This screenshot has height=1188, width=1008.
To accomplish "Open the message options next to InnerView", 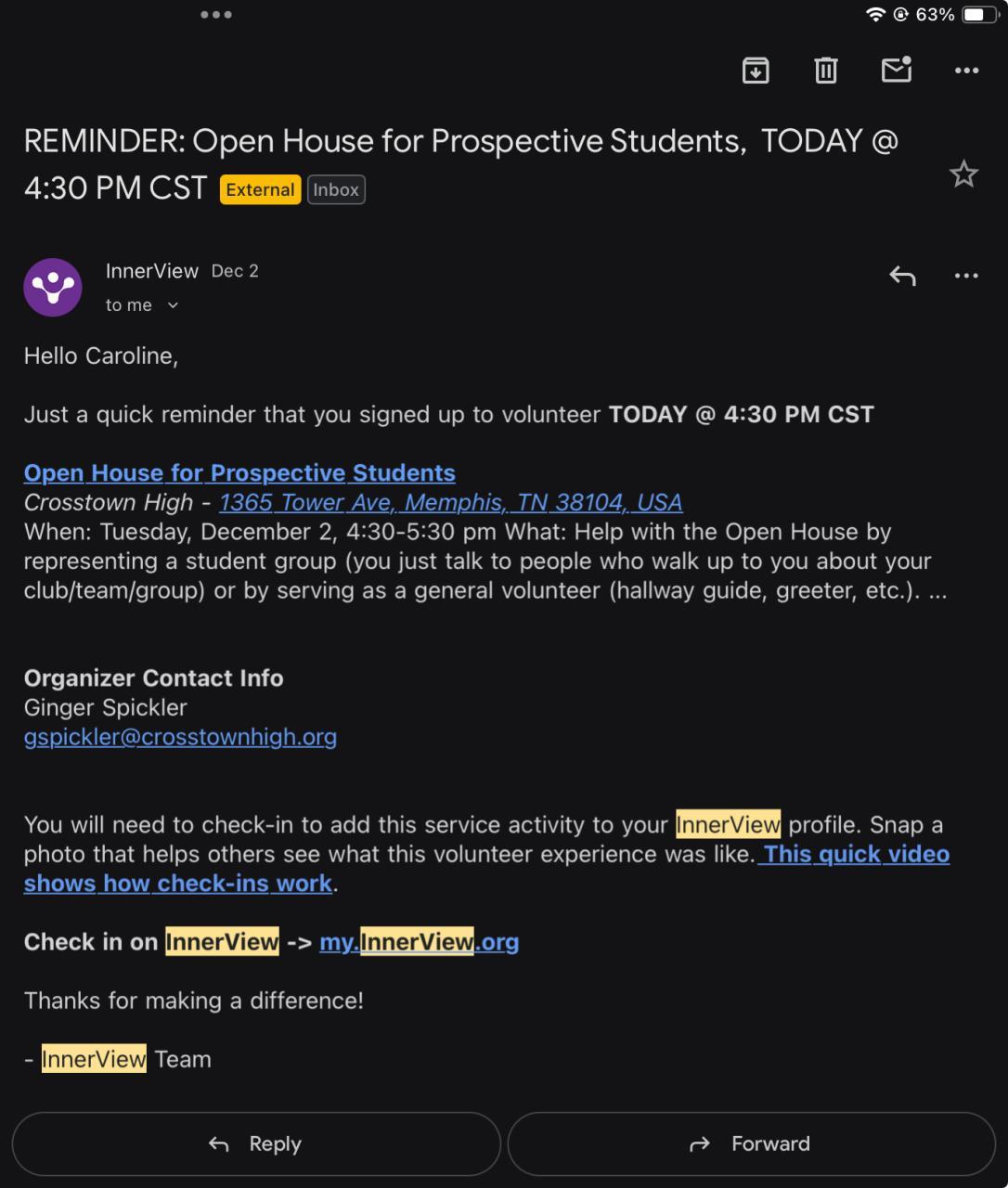I will [966, 276].
